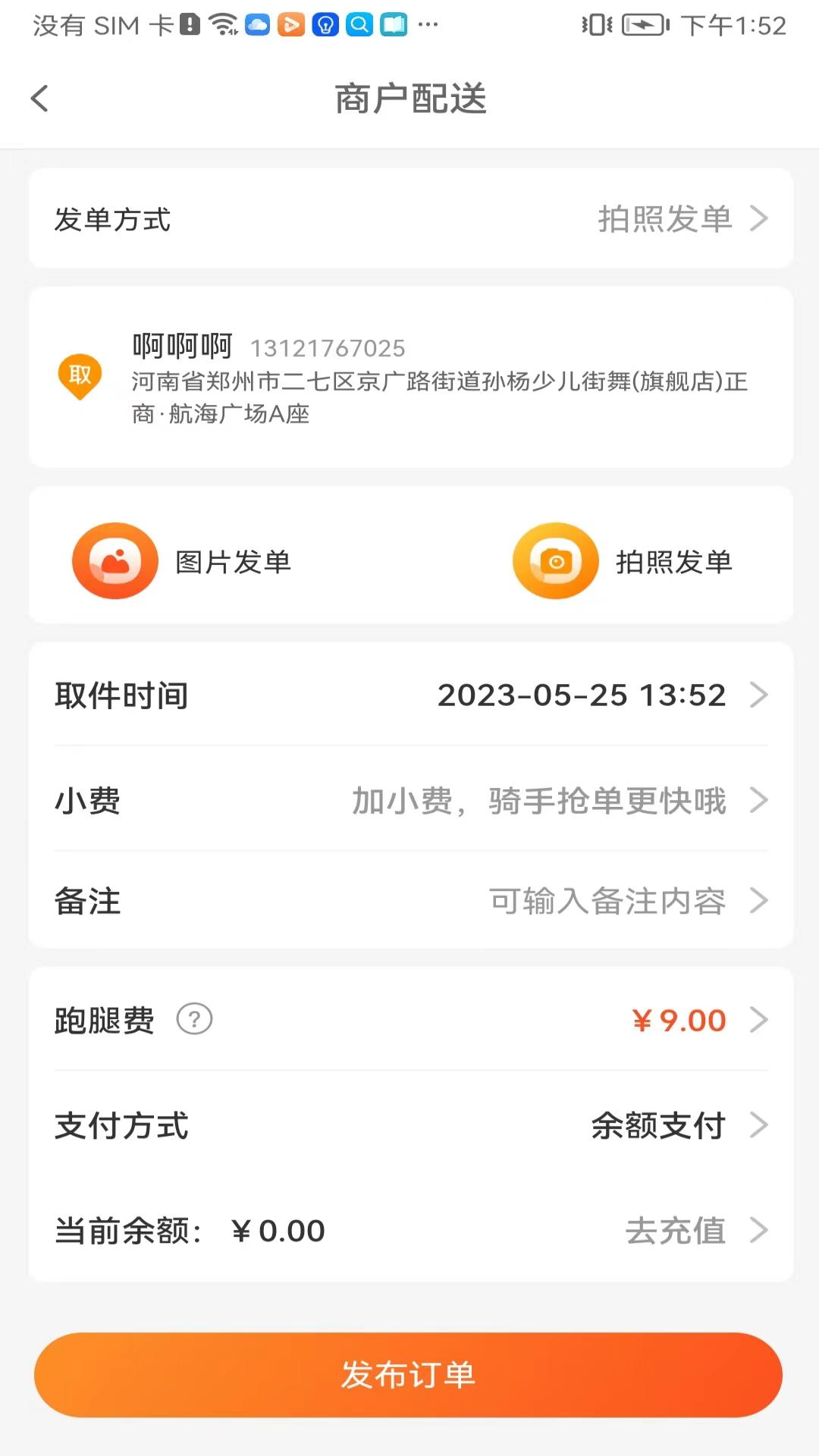This screenshot has width=819, height=1456.
Task: Open the 发单方式 selection row
Action: click(410, 219)
